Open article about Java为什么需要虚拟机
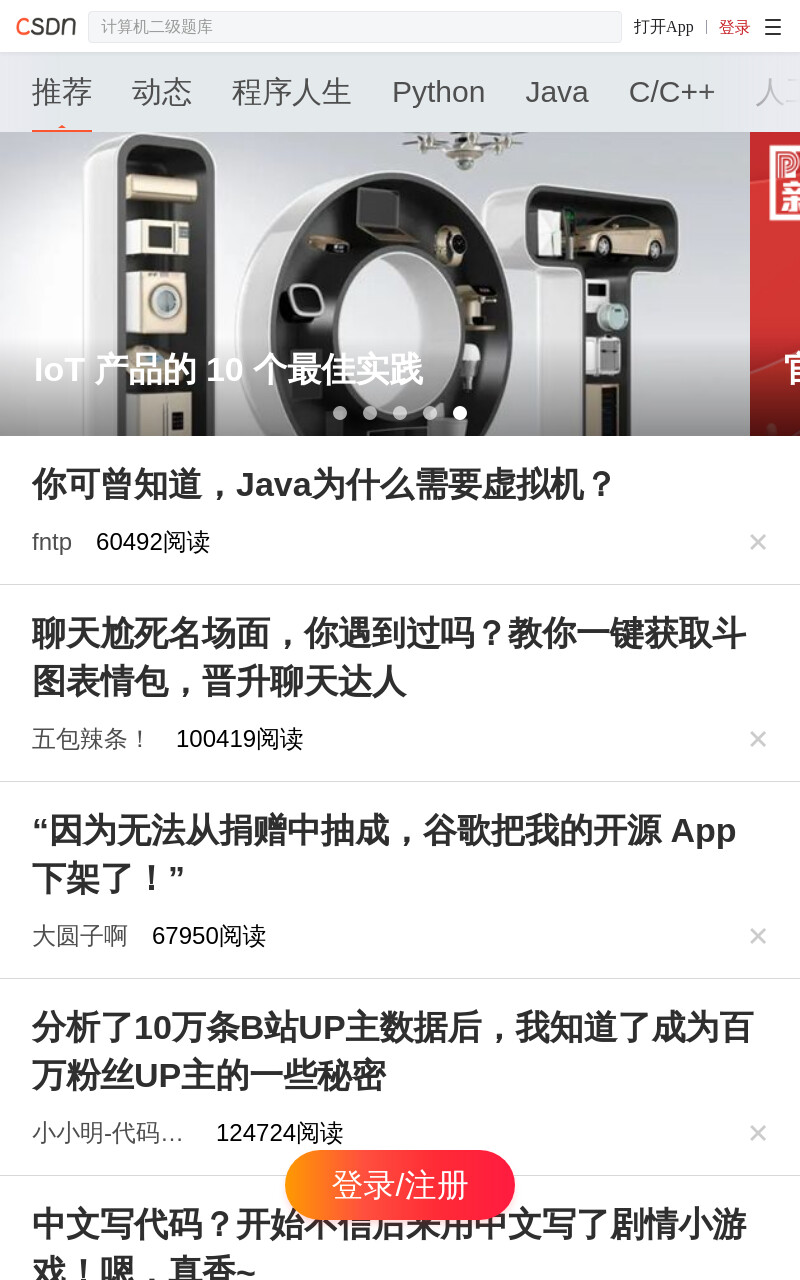The height and width of the screenshot is (1280, 800). pyautogui.click(x=324, y=485)
